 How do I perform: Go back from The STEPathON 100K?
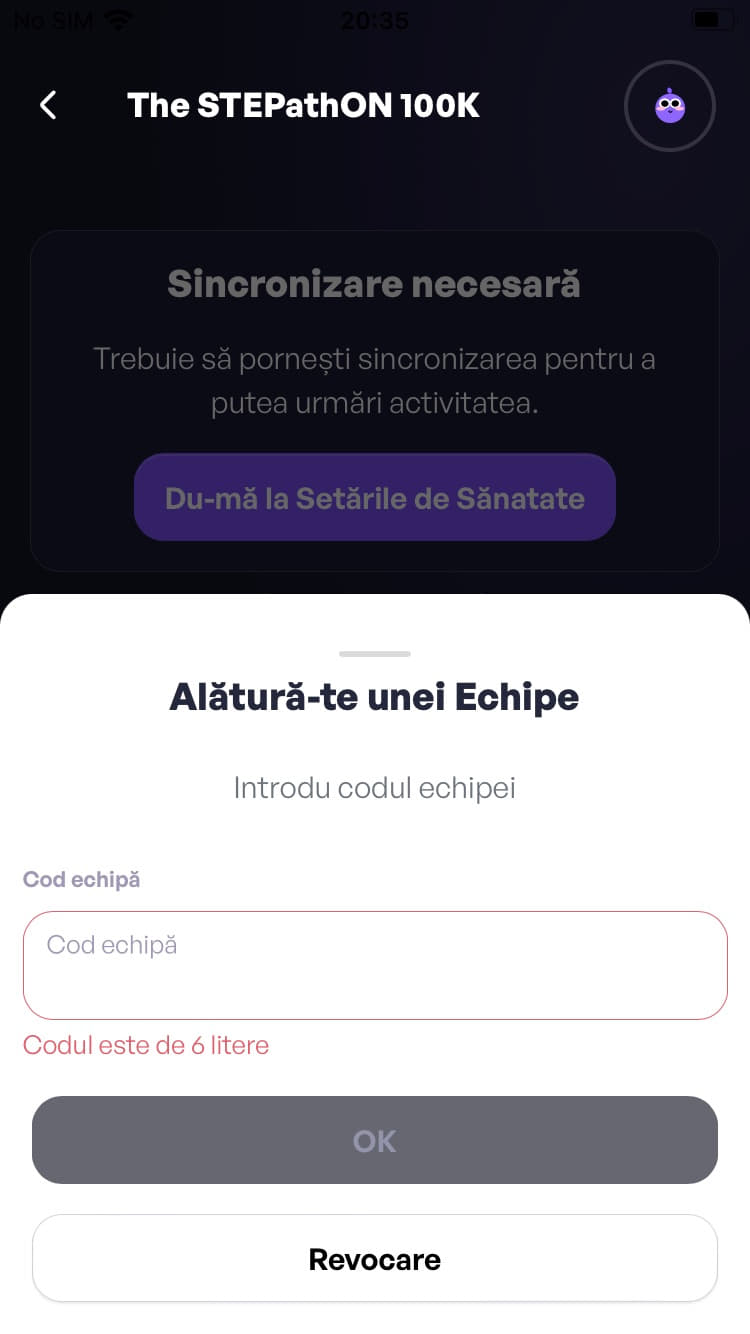tap(48, 105)
